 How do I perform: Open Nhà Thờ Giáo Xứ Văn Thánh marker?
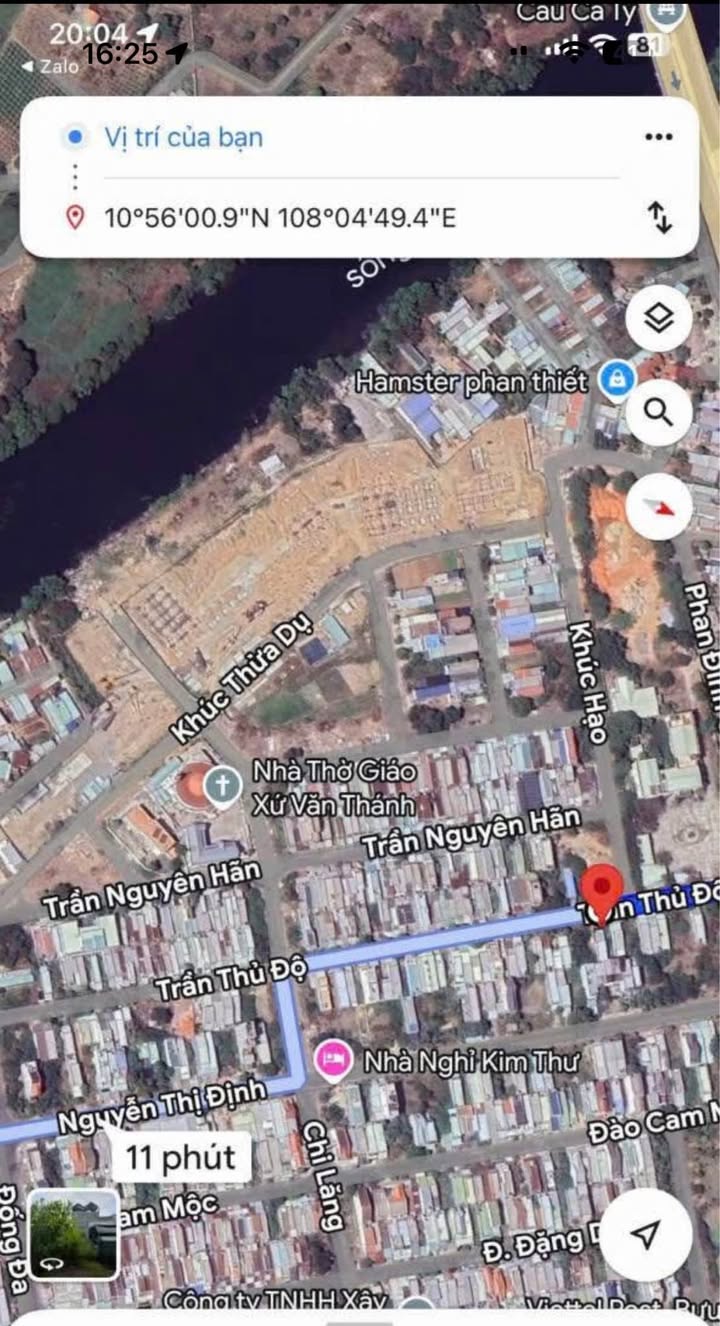(222, 788)
